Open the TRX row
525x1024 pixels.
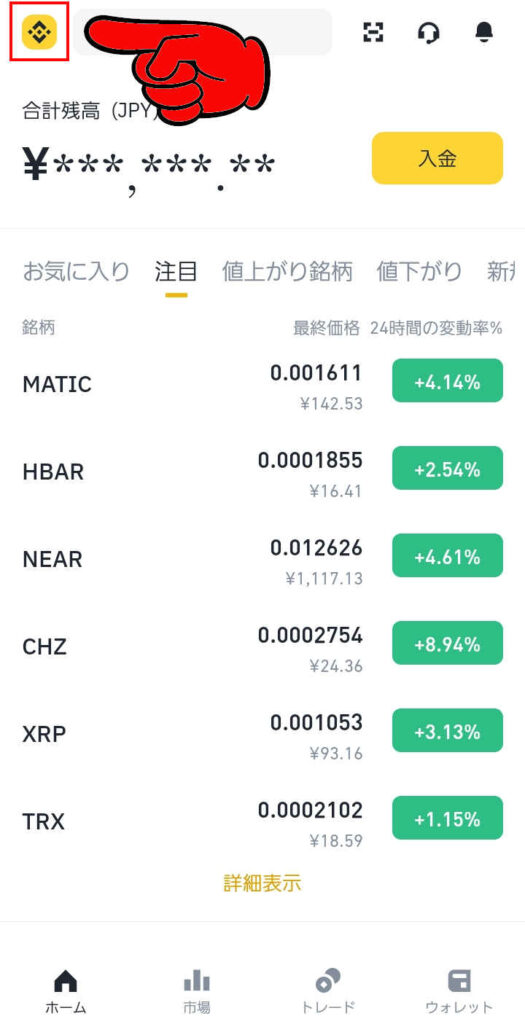tap(262, 821)
